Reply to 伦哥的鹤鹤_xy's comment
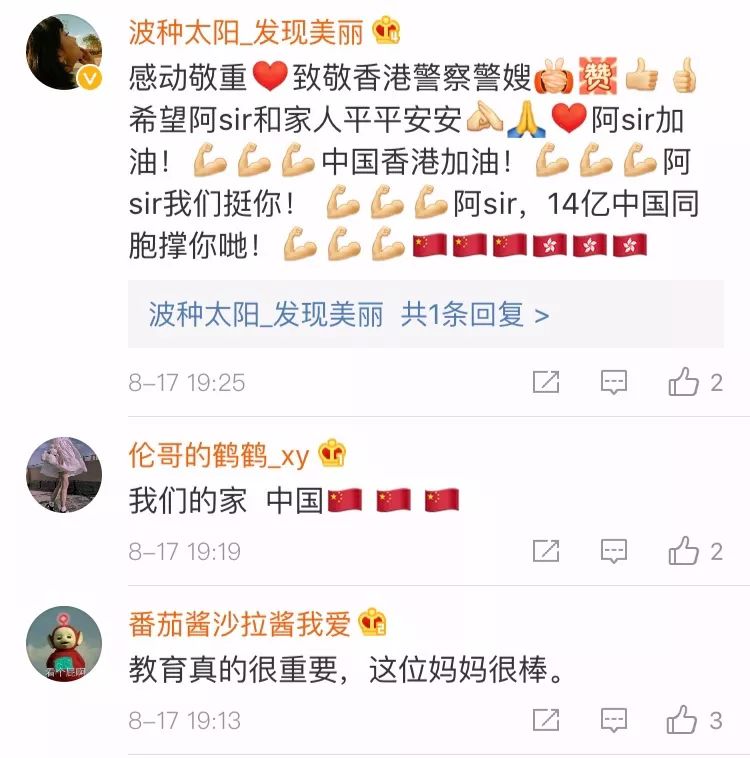 (x=613, y=550)
